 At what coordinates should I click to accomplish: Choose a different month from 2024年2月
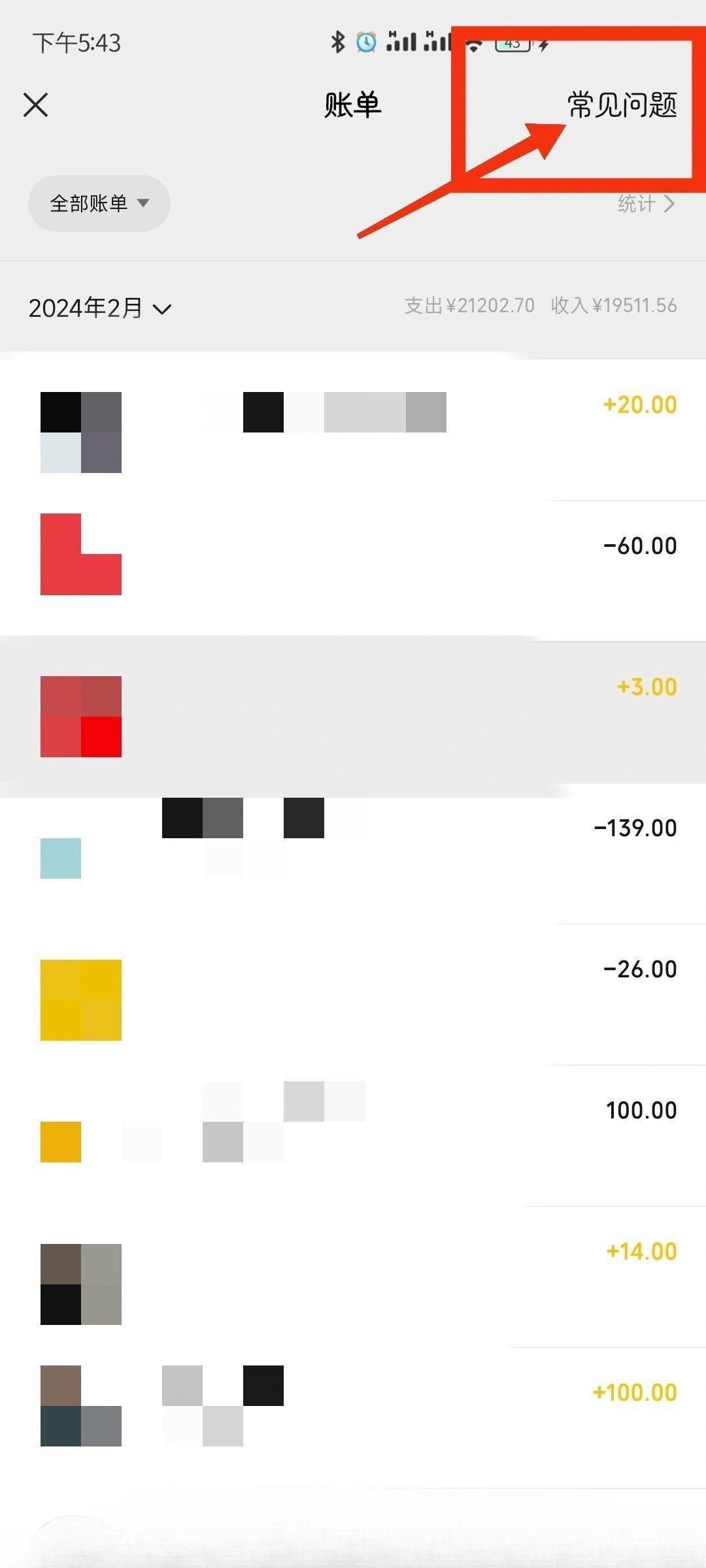tap(100, 308)
